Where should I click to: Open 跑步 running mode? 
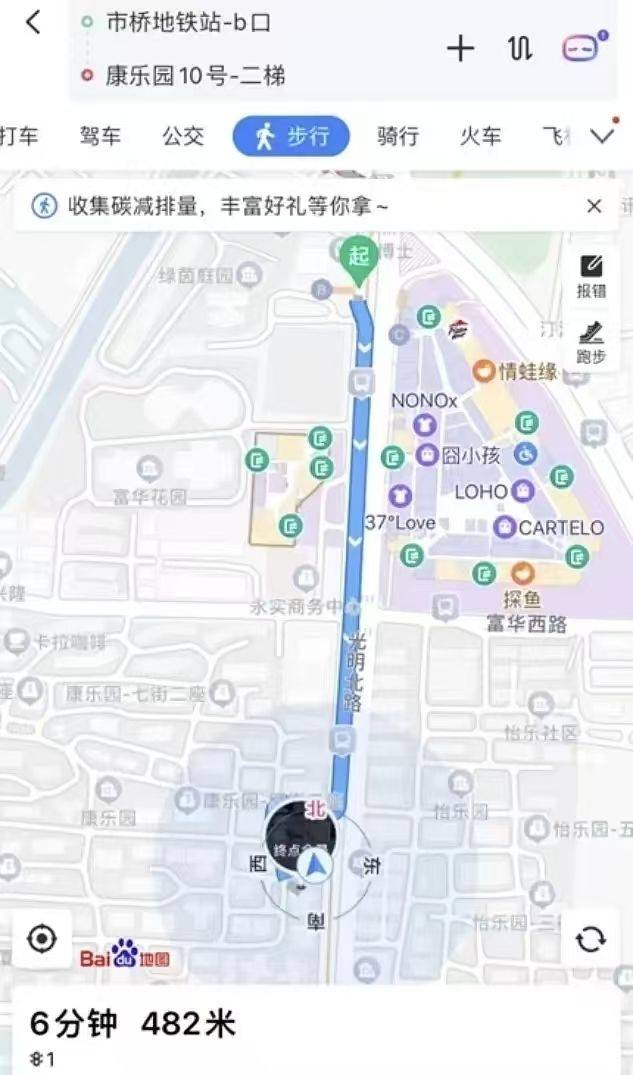tap(591, 342)
